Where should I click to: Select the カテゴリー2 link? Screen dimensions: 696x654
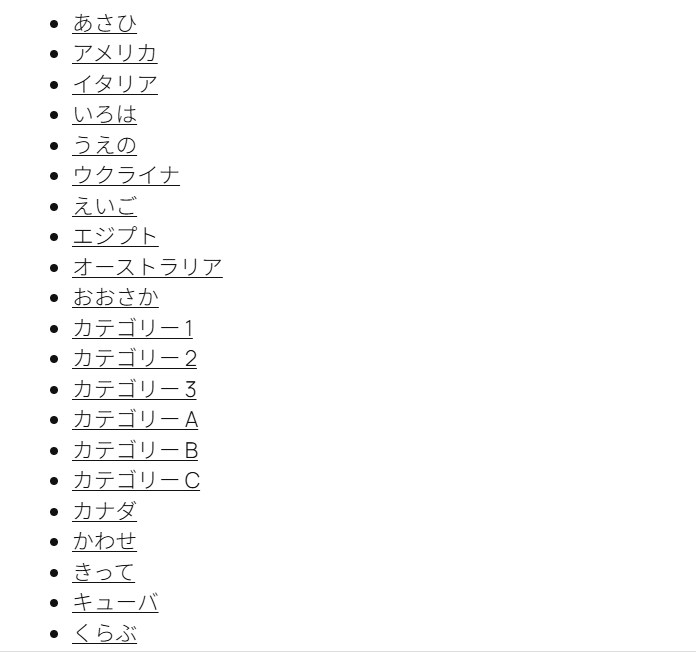tap(134, 359)
